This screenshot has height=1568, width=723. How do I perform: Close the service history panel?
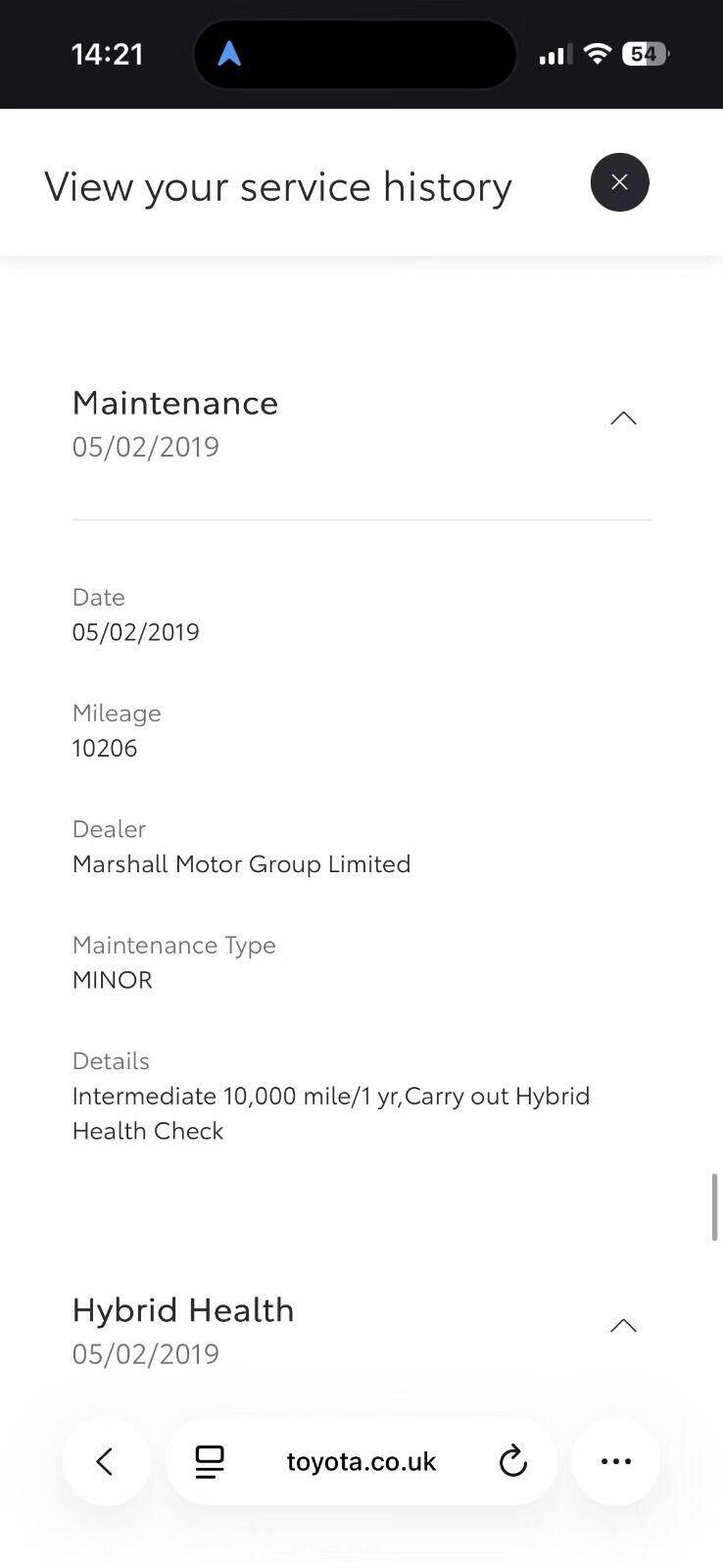(619, 182)
